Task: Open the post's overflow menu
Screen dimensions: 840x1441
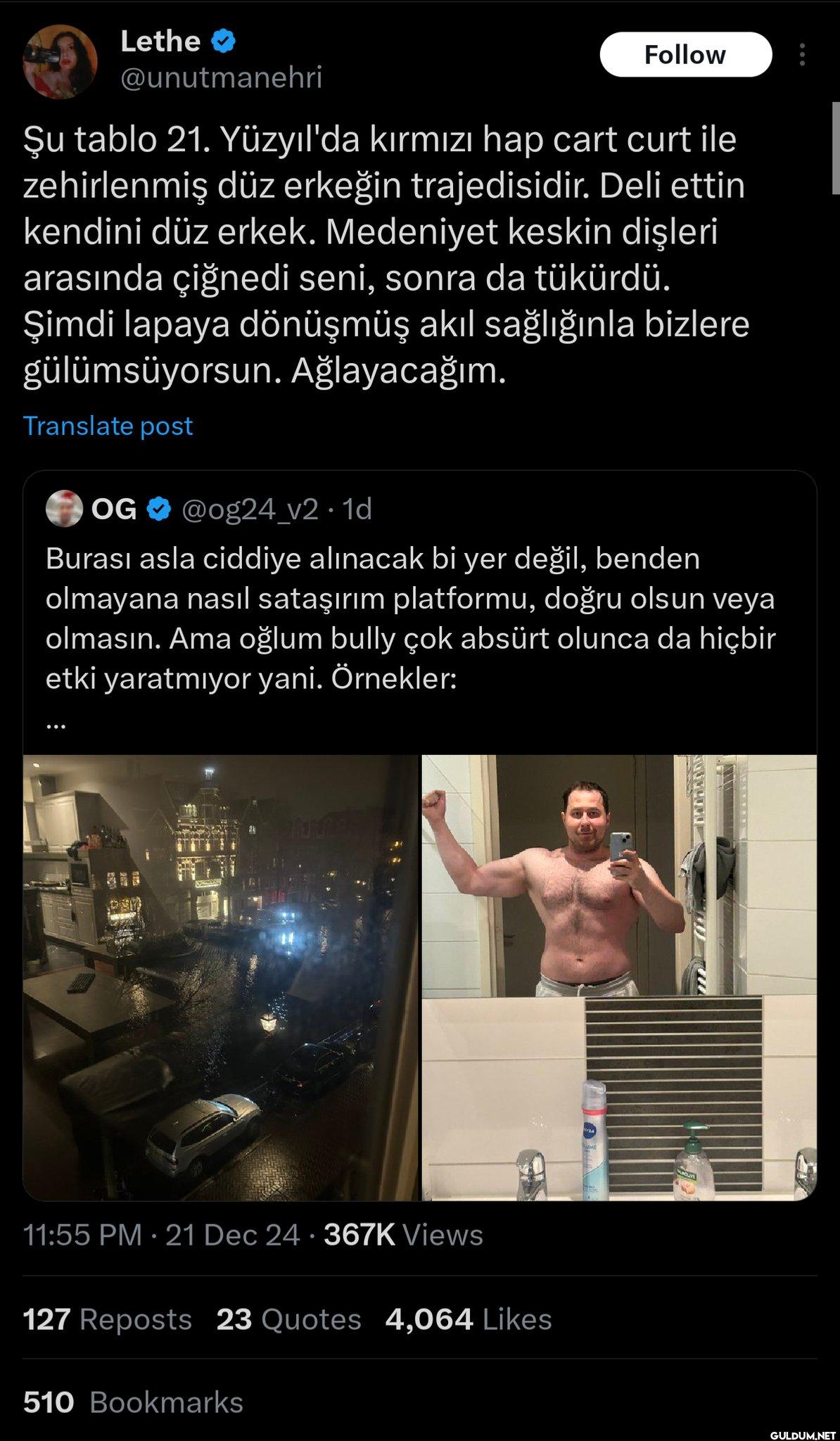Action: click(x=802, y=55)
